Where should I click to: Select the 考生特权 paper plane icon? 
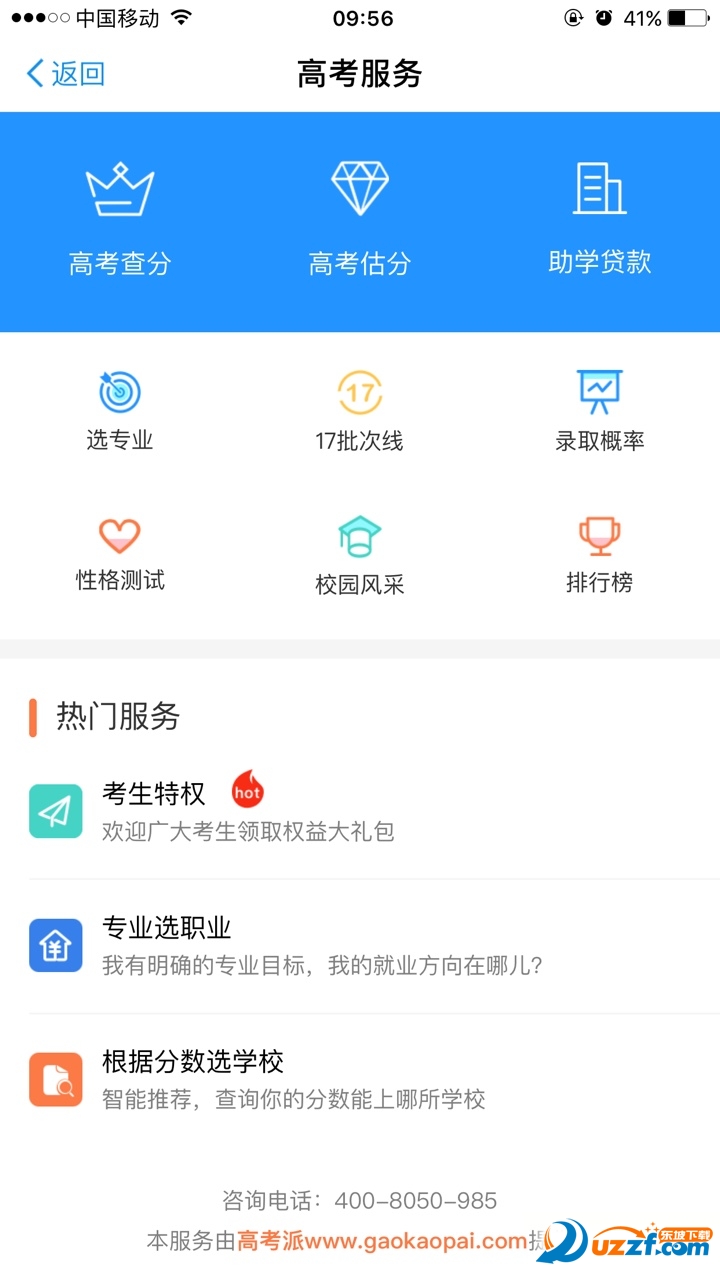(55, 810)
